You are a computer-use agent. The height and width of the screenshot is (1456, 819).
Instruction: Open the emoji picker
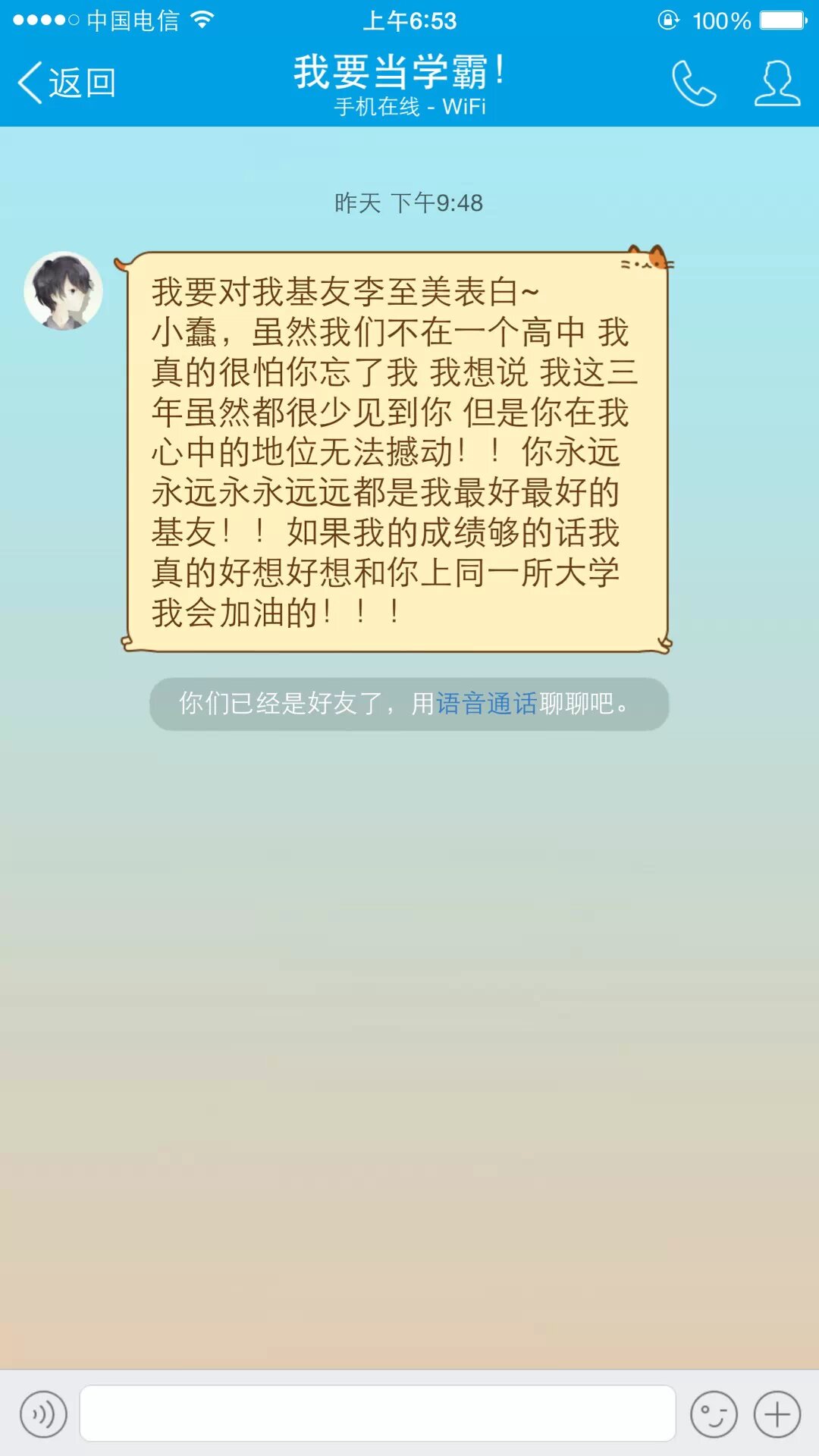click(713, 1414)
